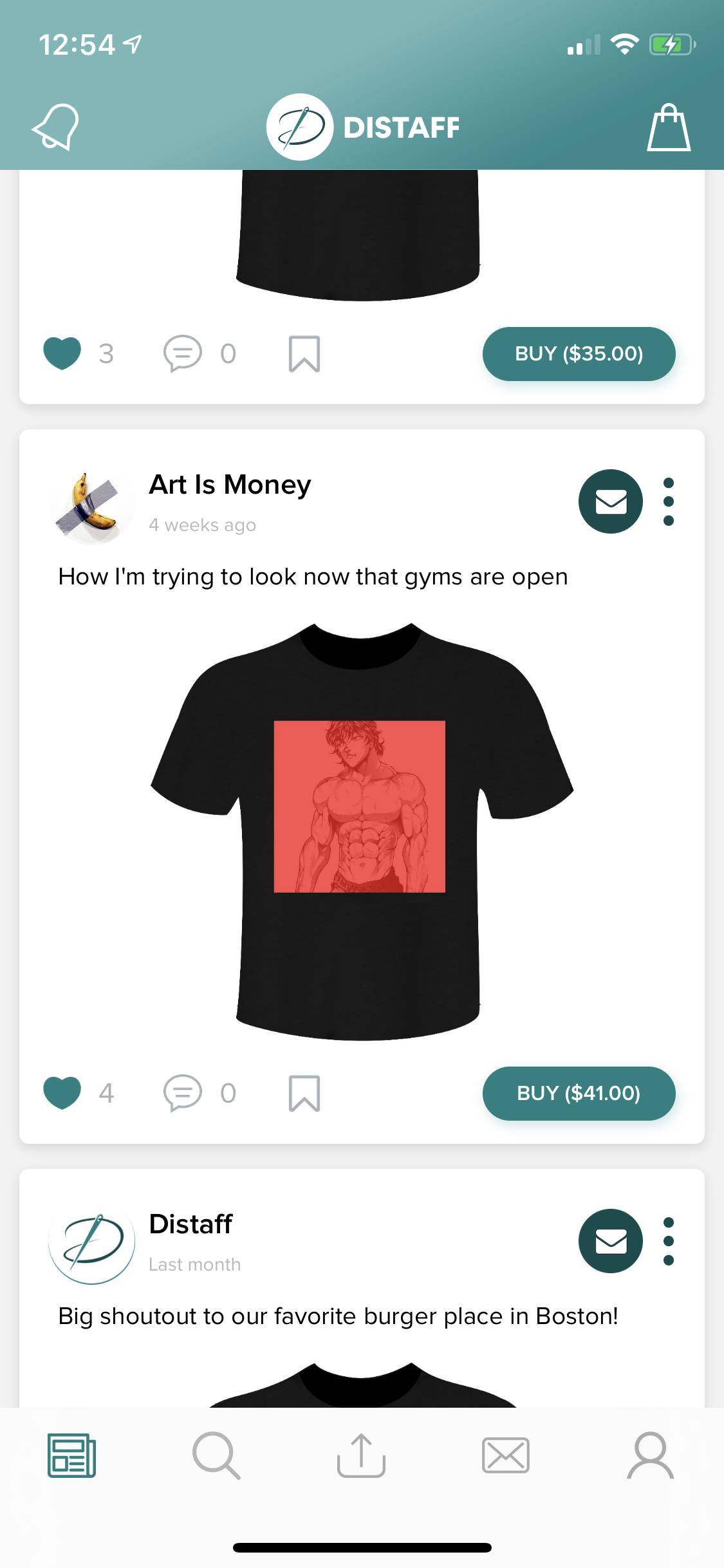
Task: Open the options menu on Art Is Money post
Action: pos(668,502)
